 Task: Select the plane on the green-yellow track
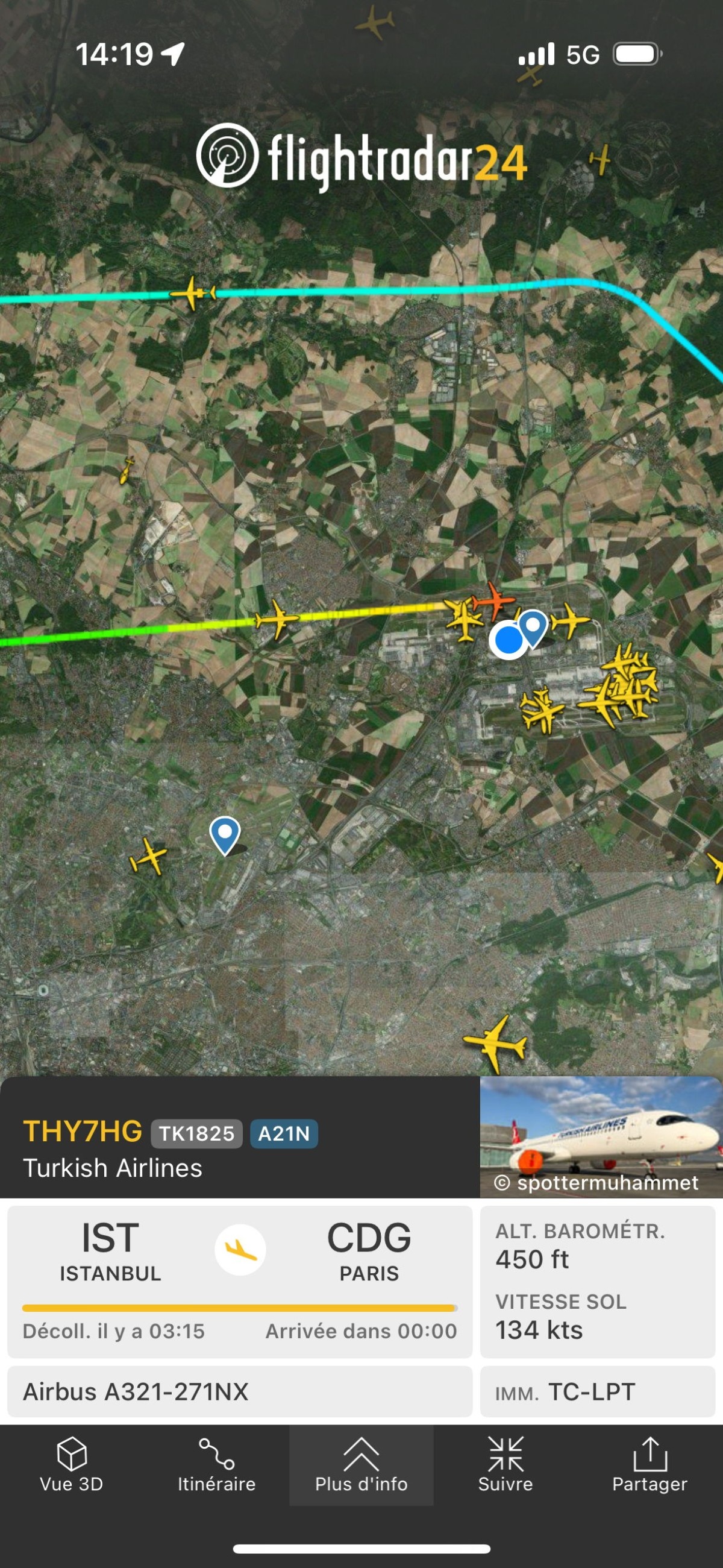click(277, 620)
